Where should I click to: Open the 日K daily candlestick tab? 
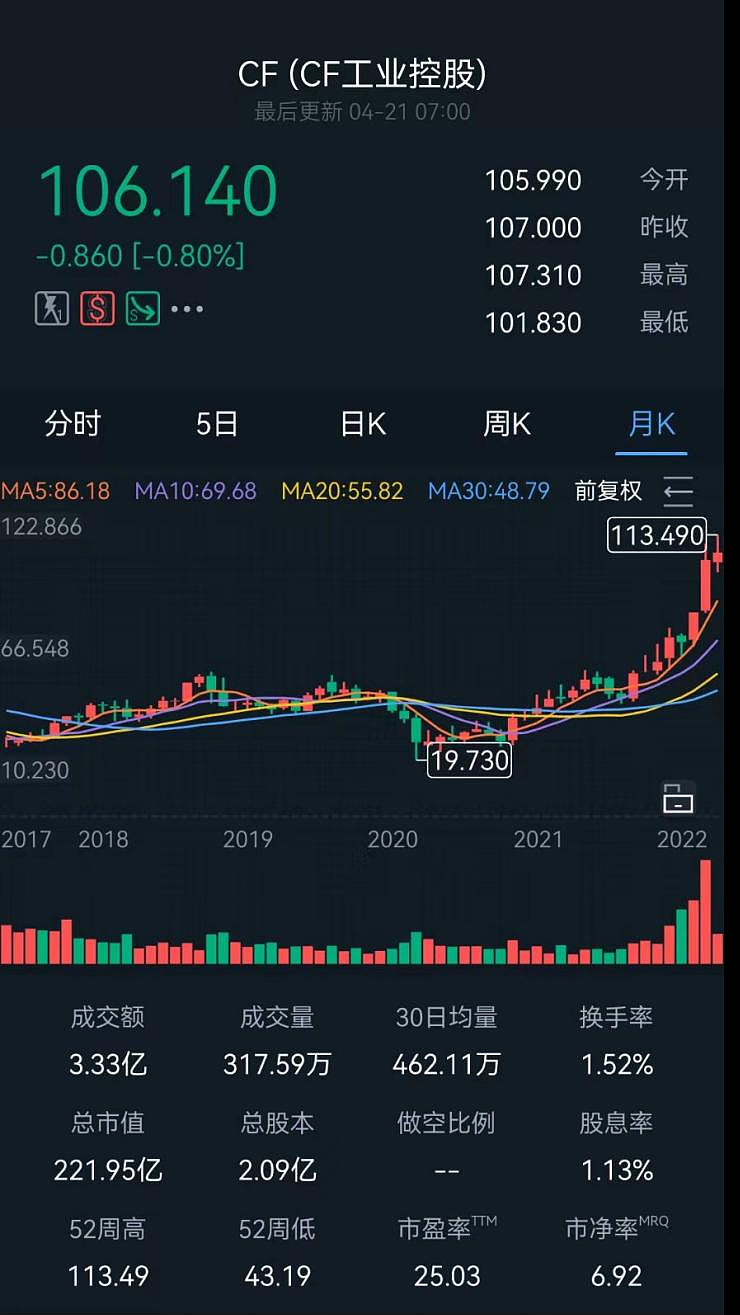(363, 424)
